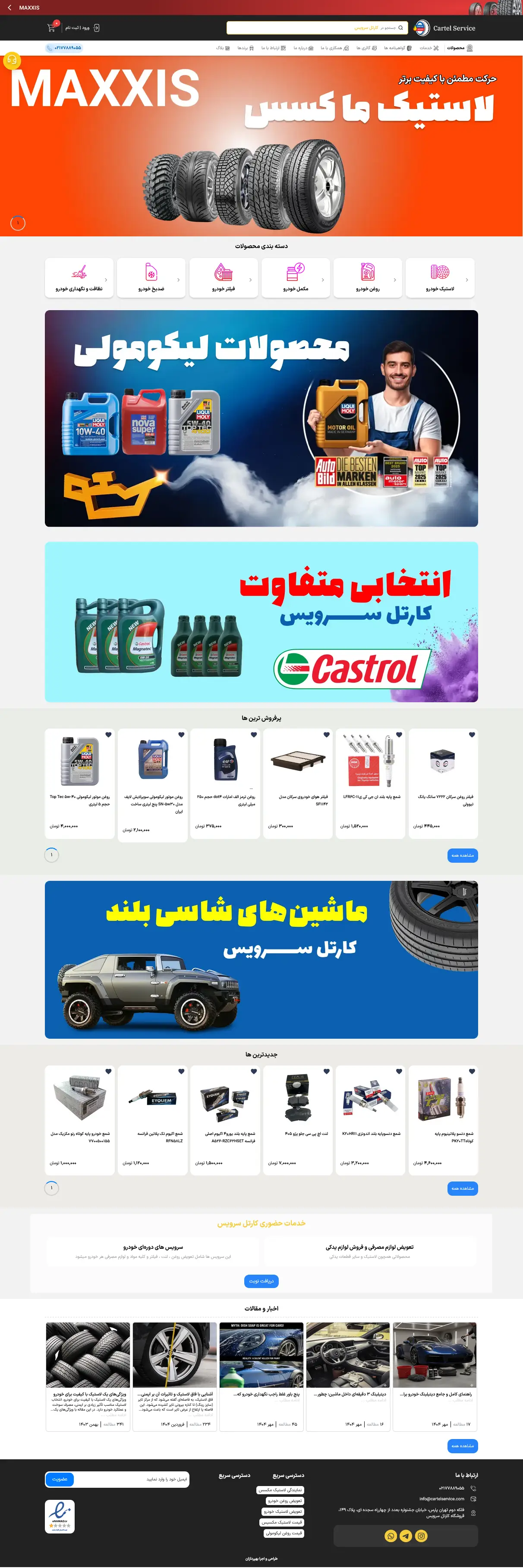
Task: Tap the دریافت نوبت button
Action: click(x=261, y=1281)
